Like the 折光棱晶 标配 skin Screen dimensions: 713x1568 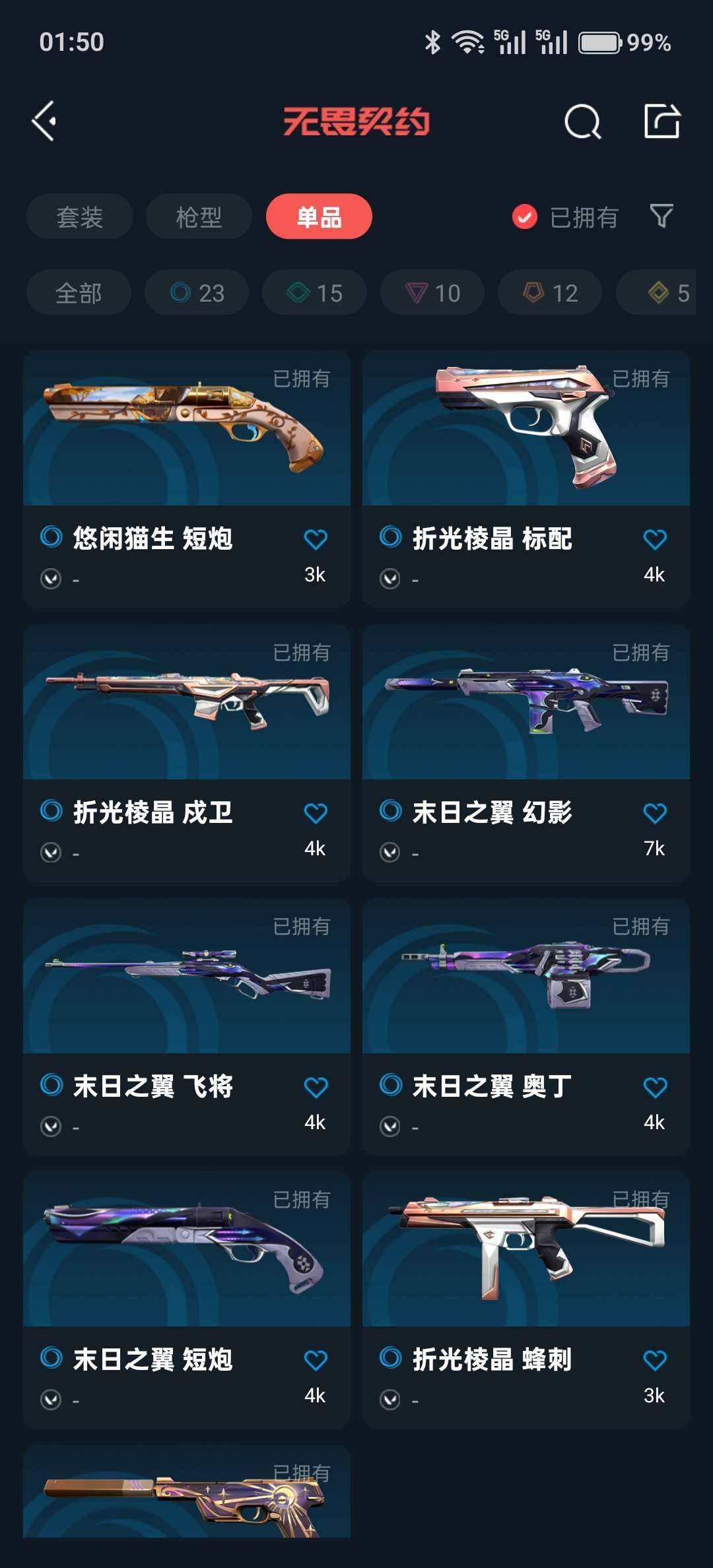coord(654,540)
